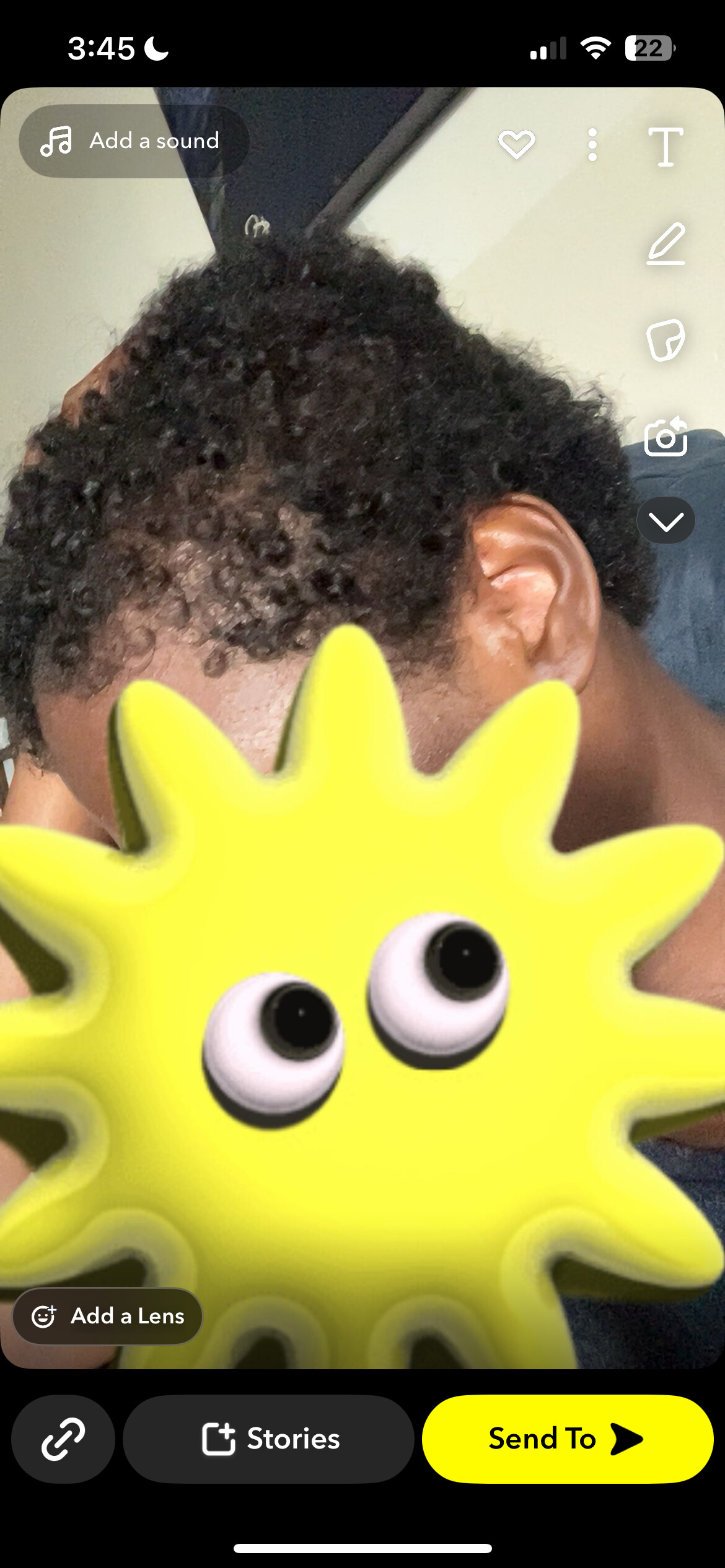The width and height of the screenshot is (725, 1568).
Task: Tap the yellow Send To button
Action: [568, 1439]
